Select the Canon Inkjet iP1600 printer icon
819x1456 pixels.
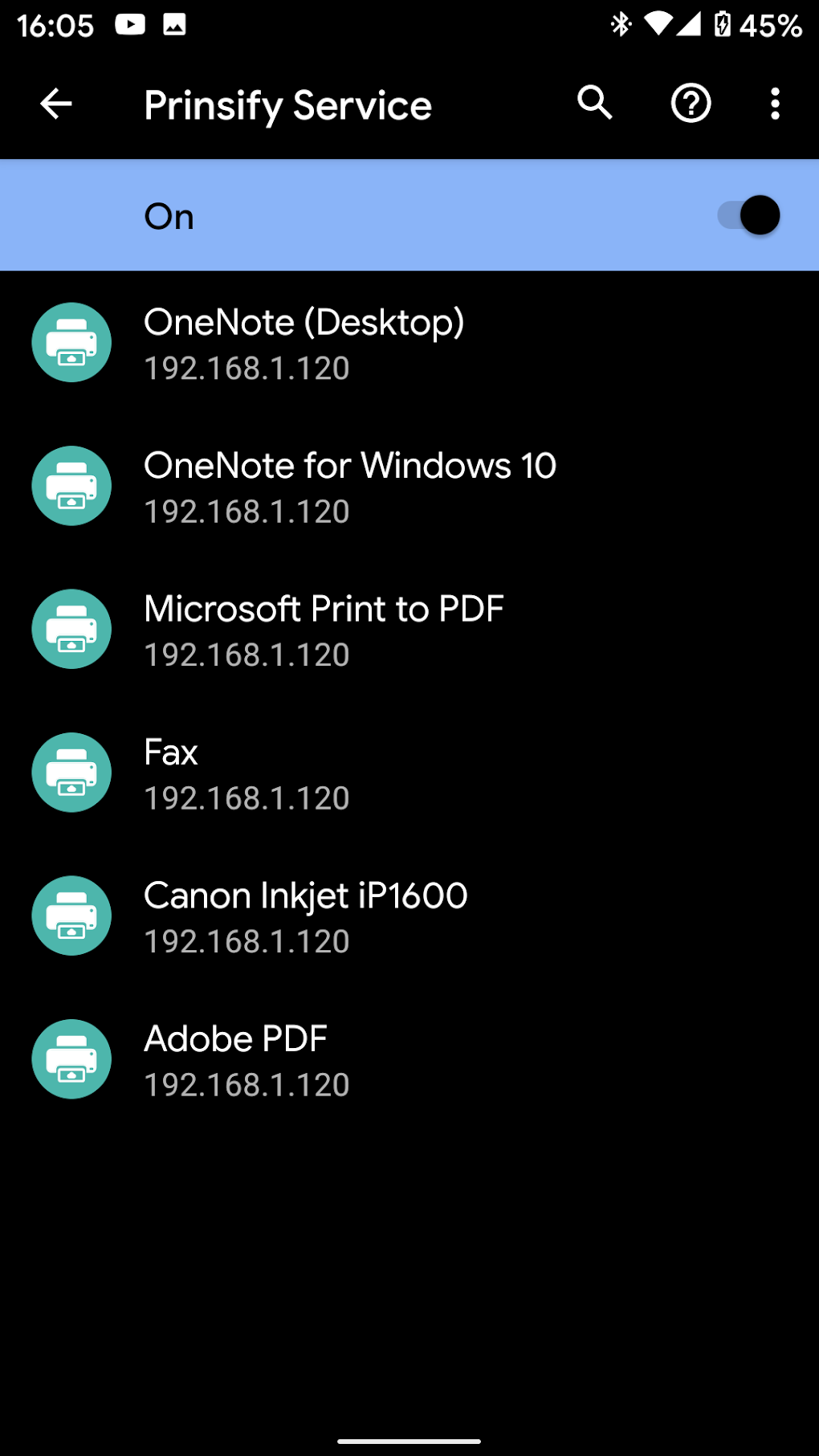[71, 916]
